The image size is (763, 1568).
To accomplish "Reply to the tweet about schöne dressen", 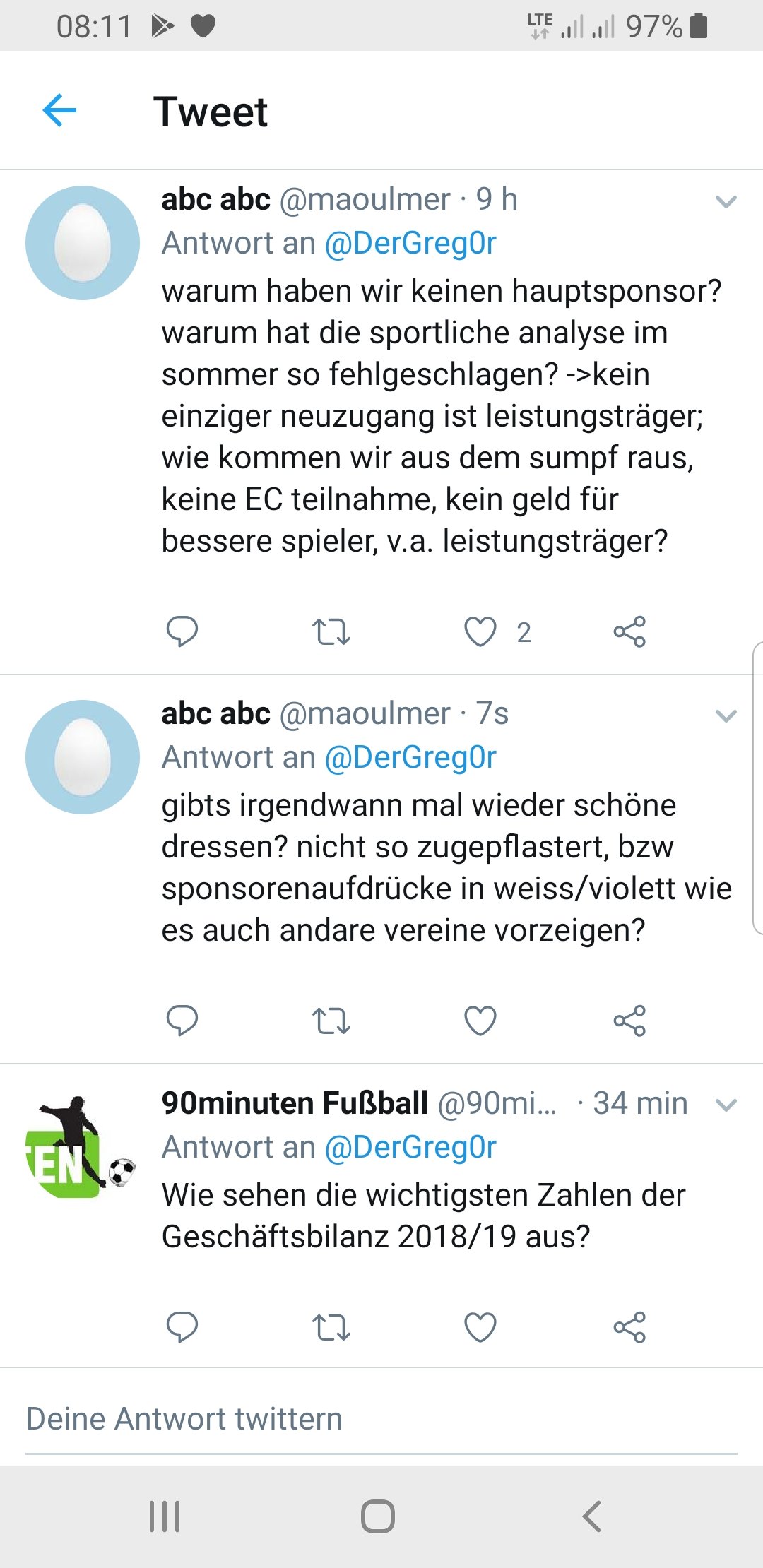I will pyautogui.click(x=182, y=1021).
